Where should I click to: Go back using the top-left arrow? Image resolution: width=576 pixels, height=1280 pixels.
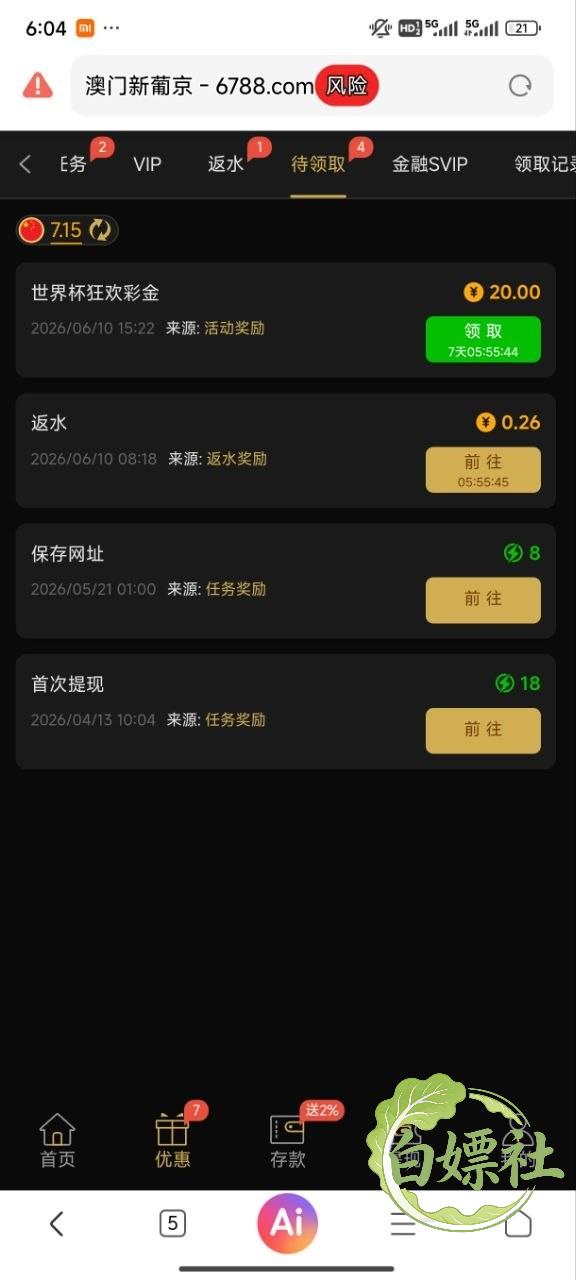26,164
